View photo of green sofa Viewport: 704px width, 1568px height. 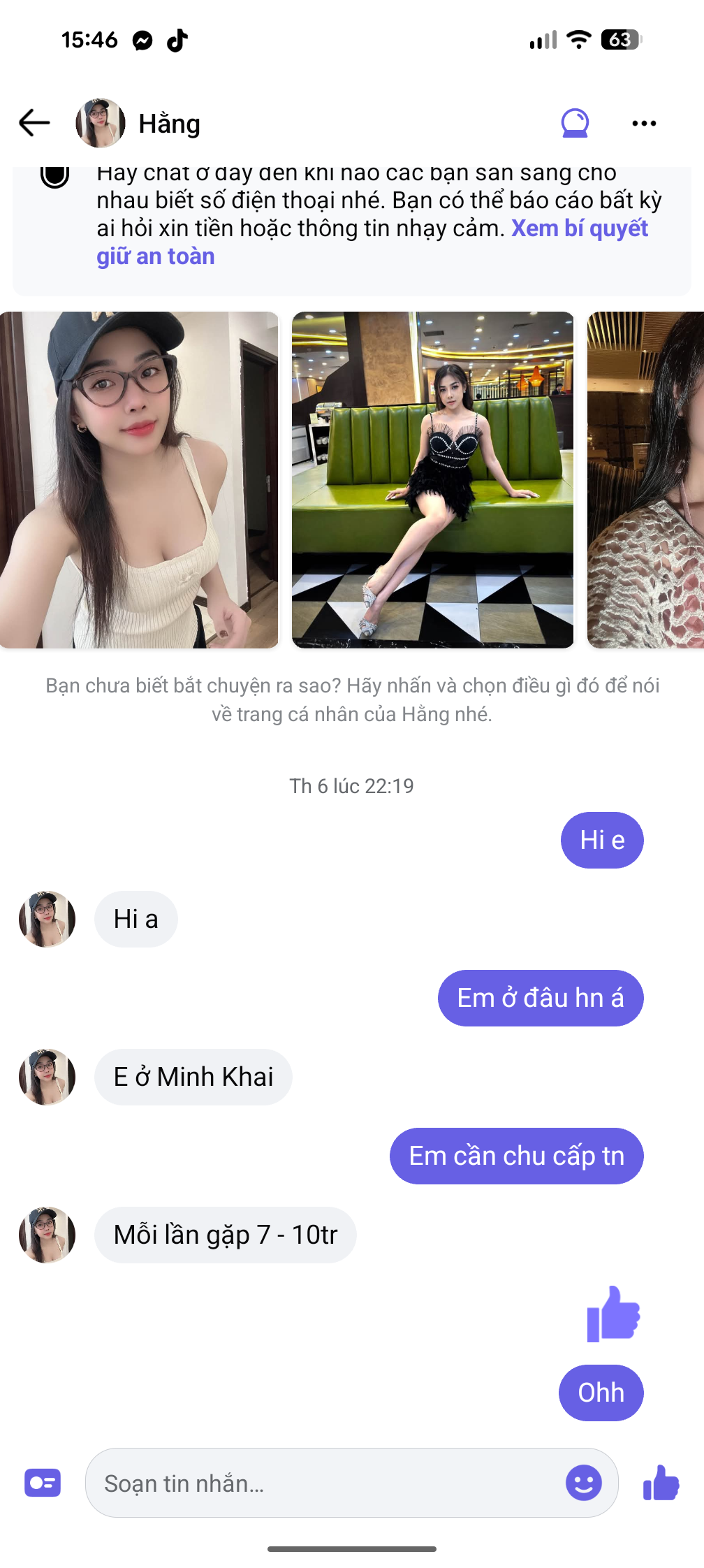(432, 479)
